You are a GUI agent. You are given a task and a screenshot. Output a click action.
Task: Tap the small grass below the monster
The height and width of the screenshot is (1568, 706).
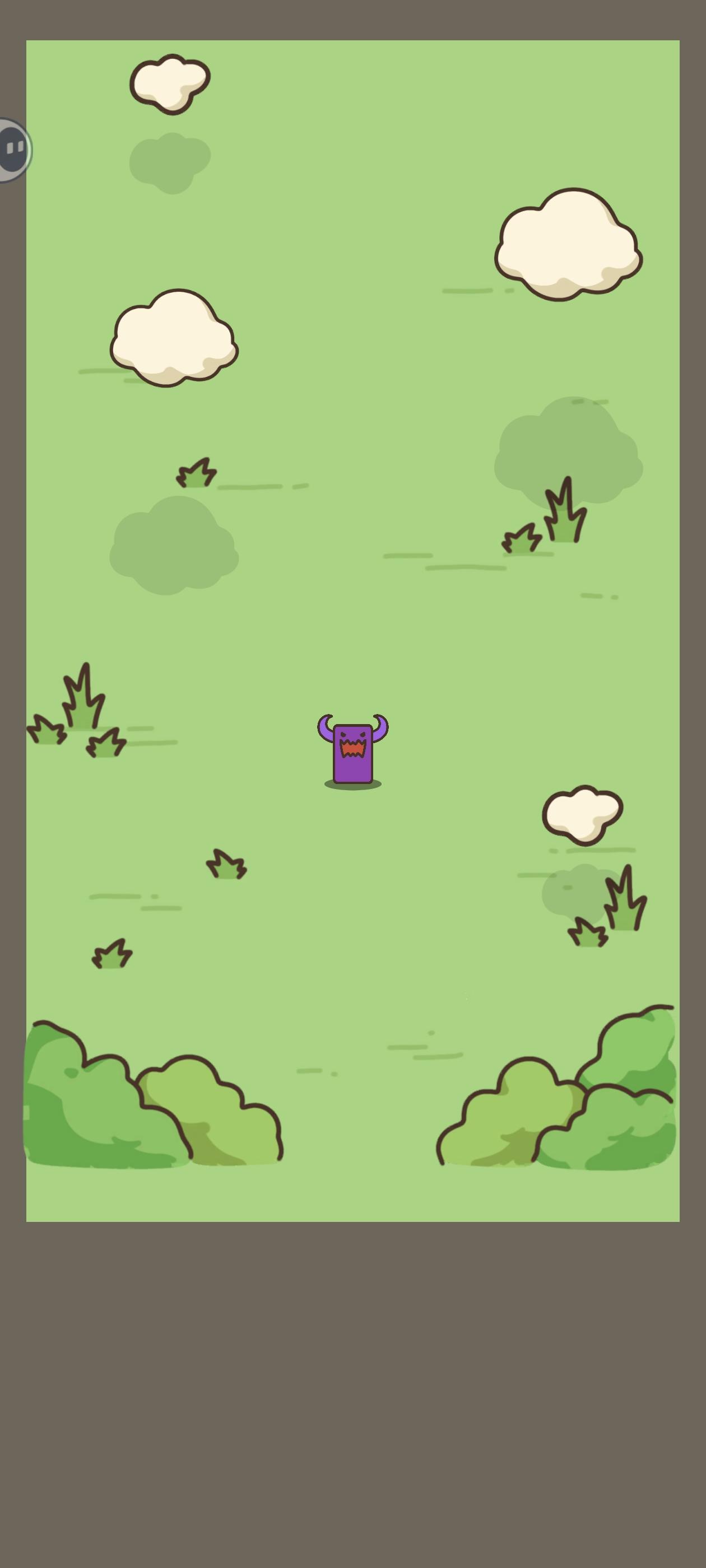pos(226,864)
